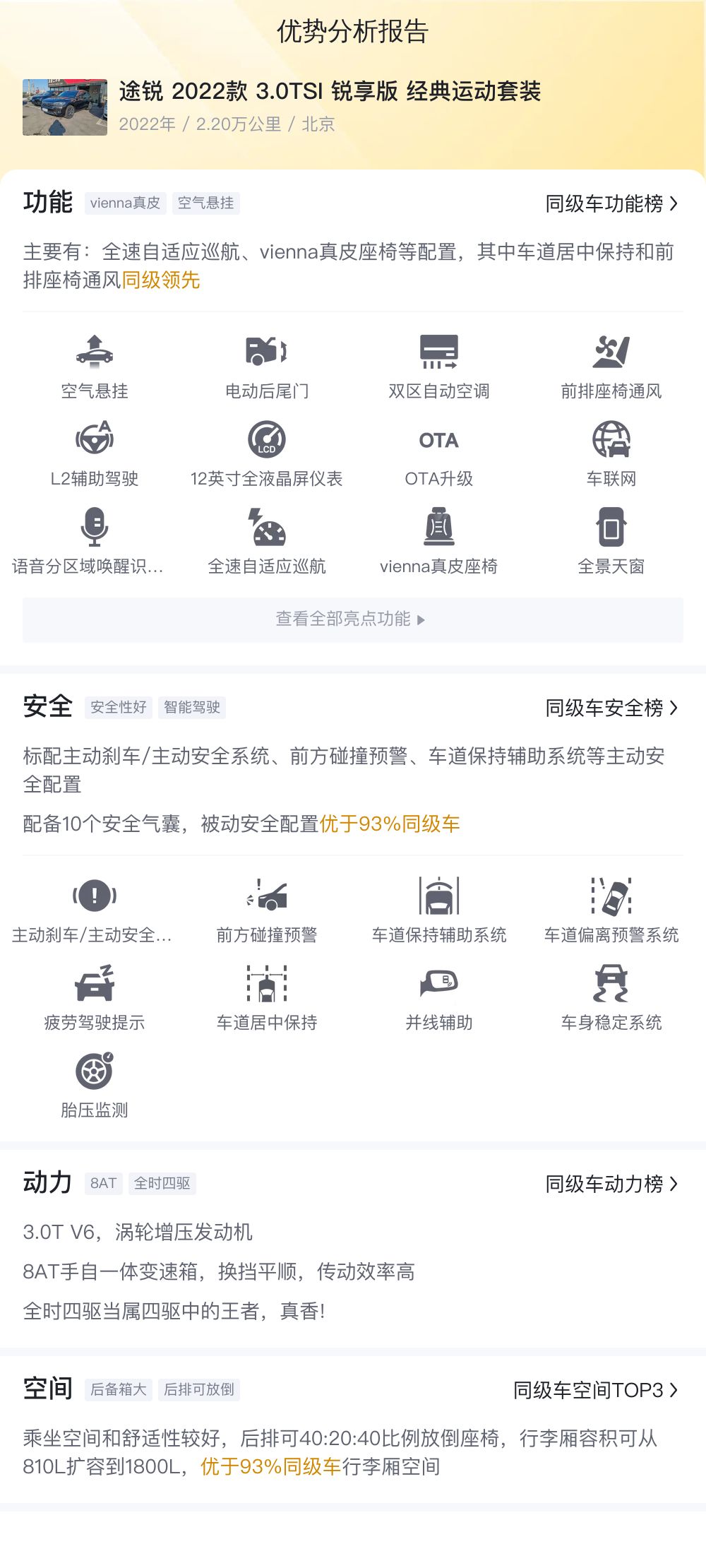Click the 前排座椅通风 seat ventilation icon
The image size is (706, 1568).
pyautogui.click(x=611, y=353)
